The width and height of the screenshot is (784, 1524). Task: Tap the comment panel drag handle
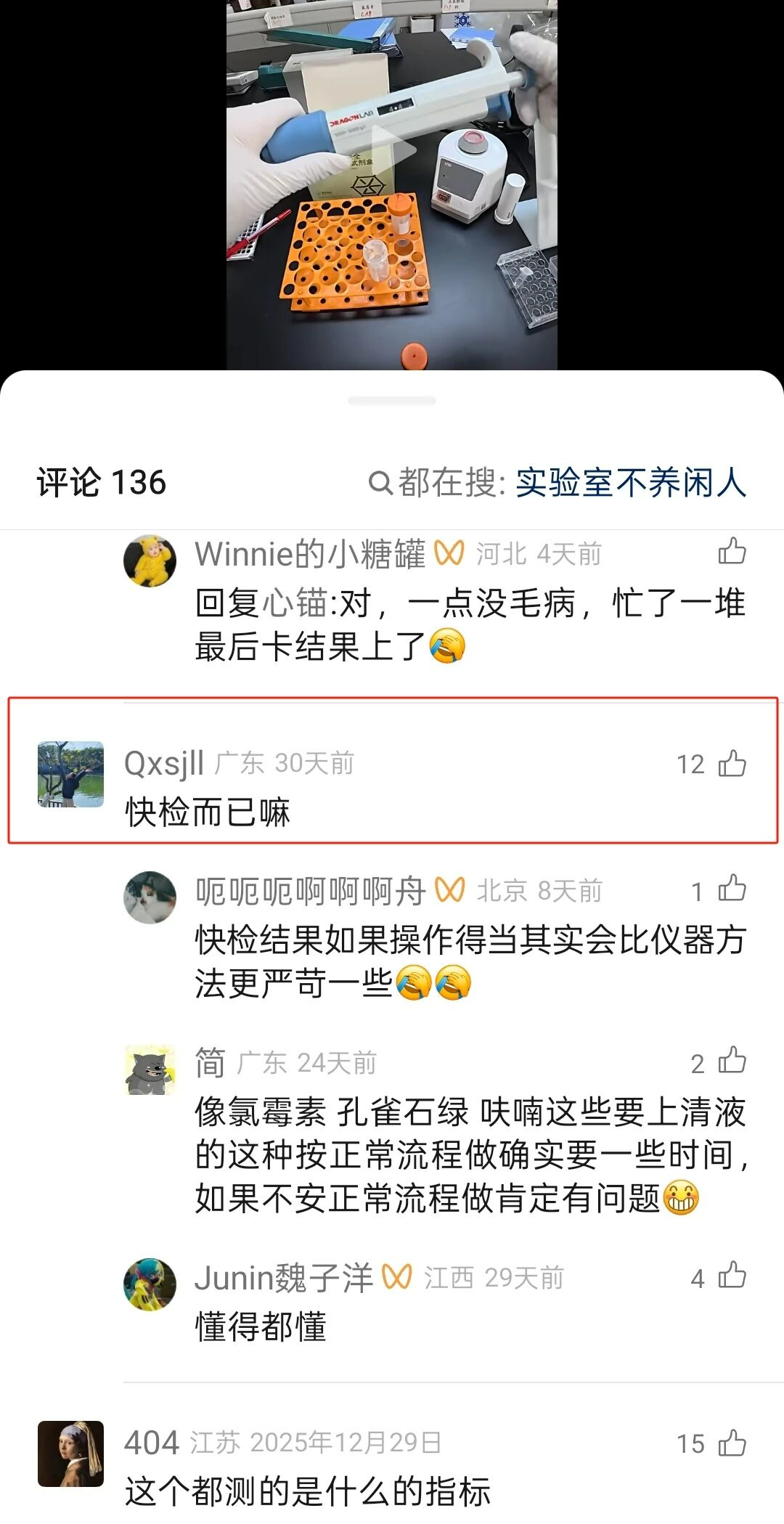point(392,401)
